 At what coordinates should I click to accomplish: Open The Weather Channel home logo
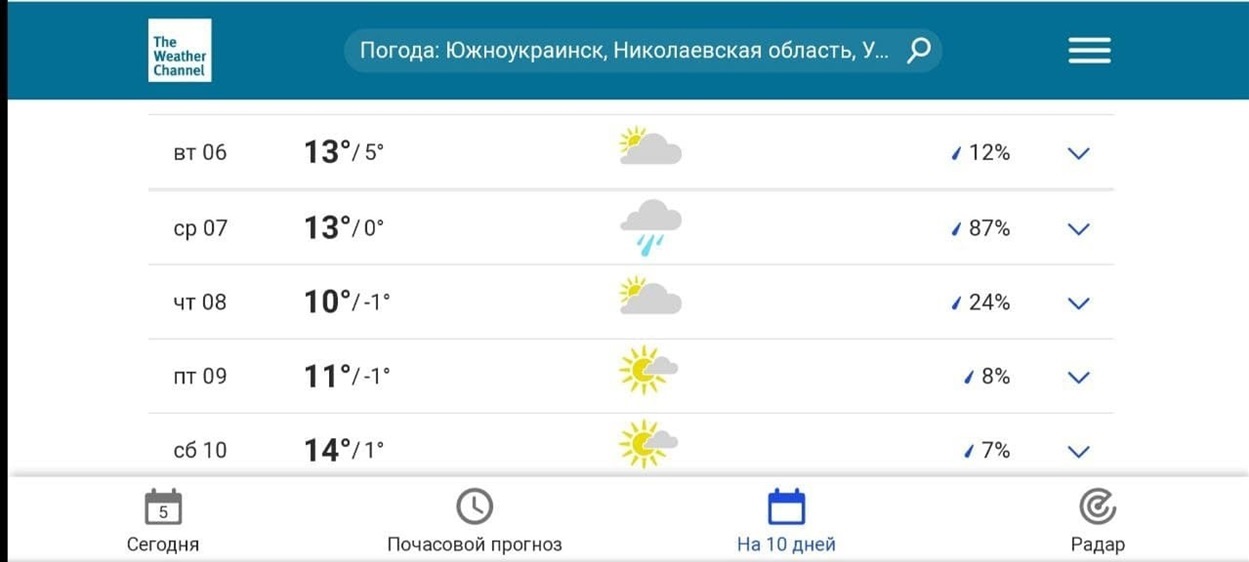179,51
